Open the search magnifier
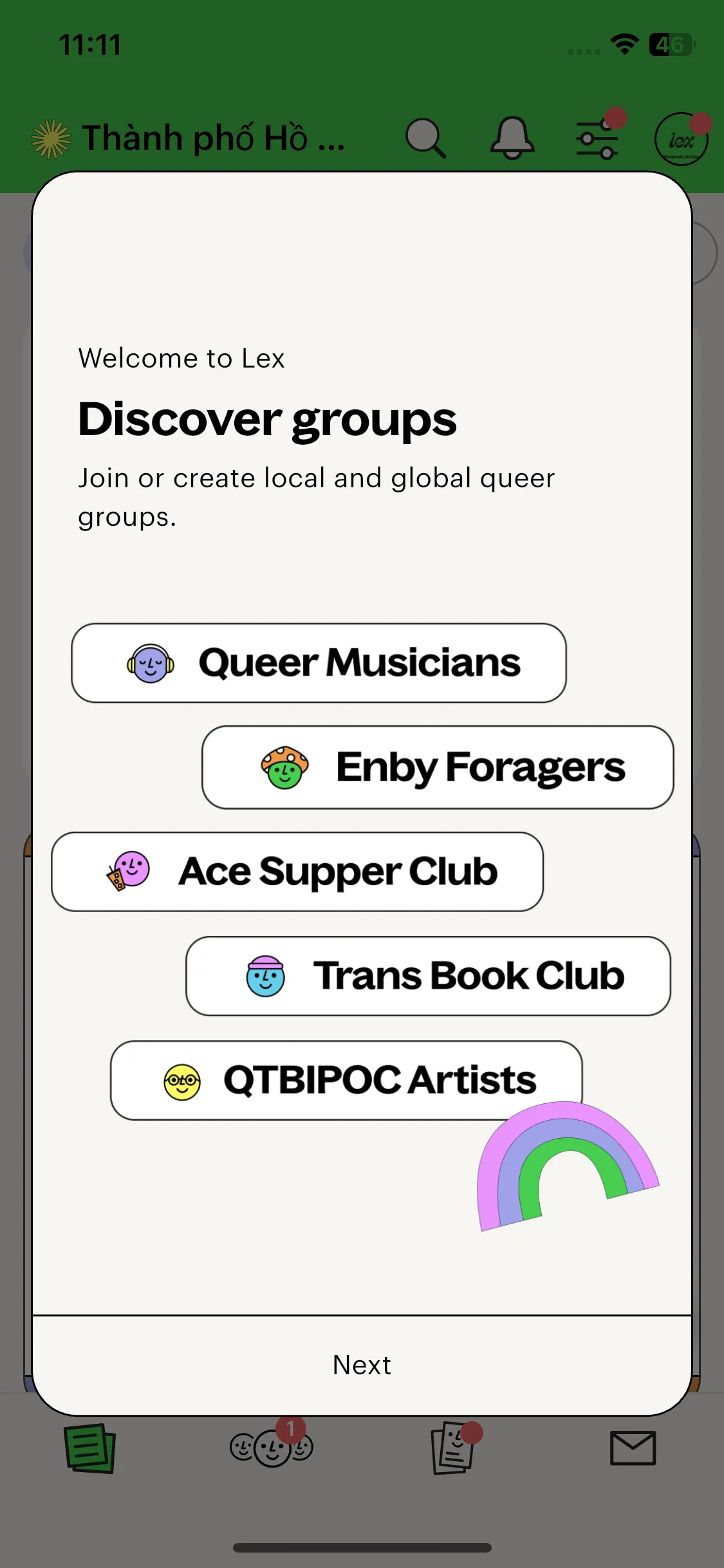 426,138
